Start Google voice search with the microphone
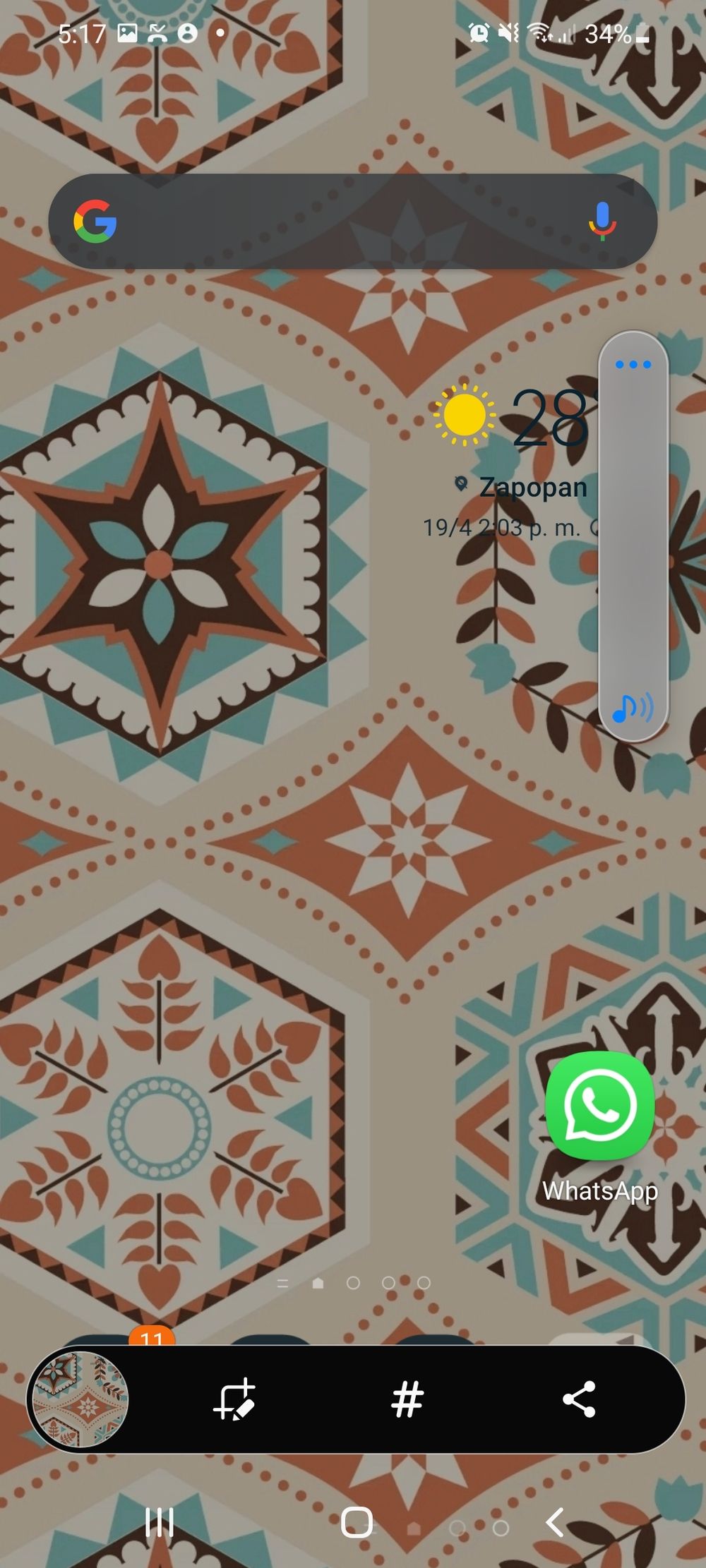Viewport: 706px width, 1568px height. click(x=602, y=221)
